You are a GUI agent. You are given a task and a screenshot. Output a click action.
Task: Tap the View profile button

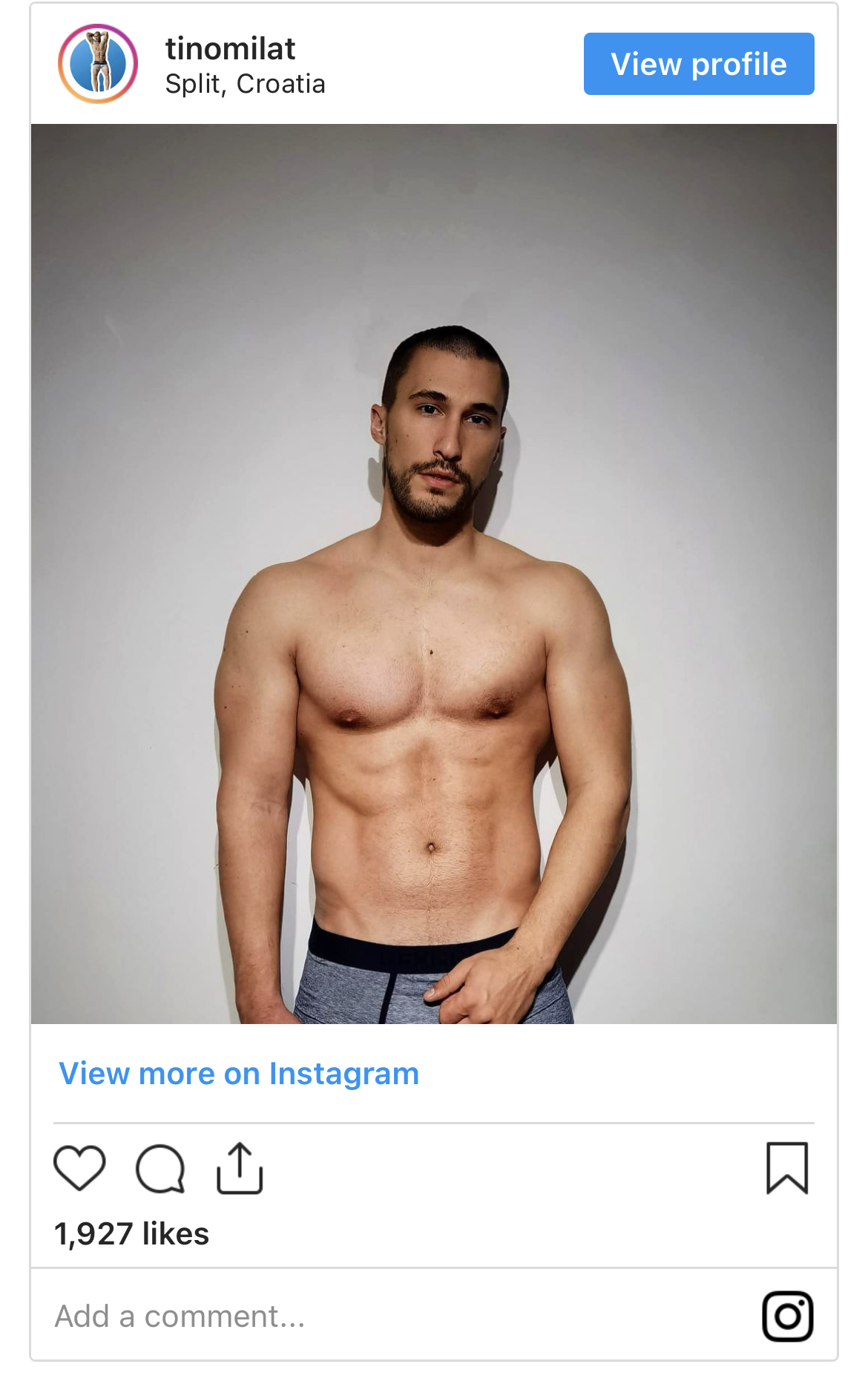coord(698,64)
